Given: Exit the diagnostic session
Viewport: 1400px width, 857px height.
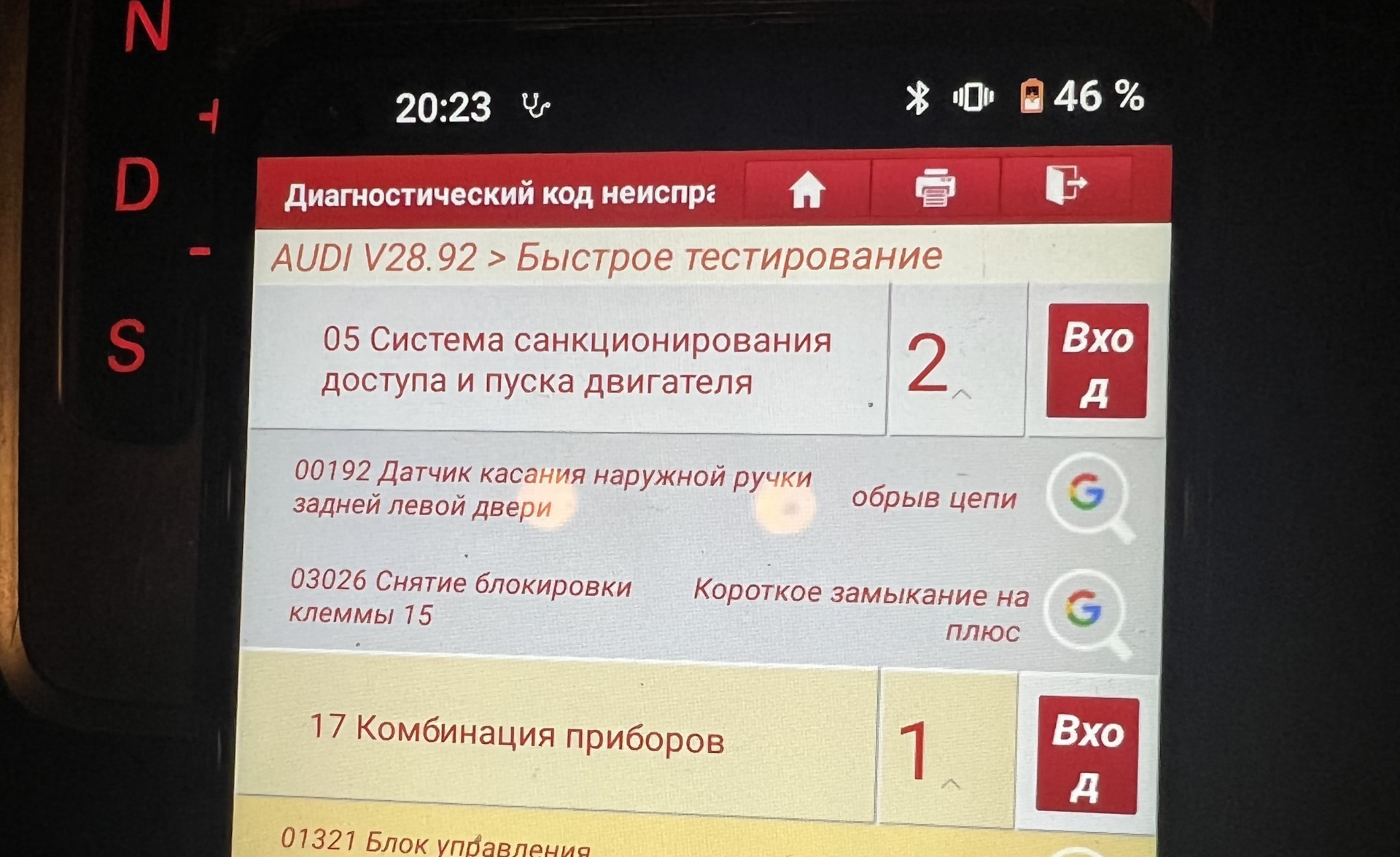Looking at the screenshot, I should point(1065,185).
